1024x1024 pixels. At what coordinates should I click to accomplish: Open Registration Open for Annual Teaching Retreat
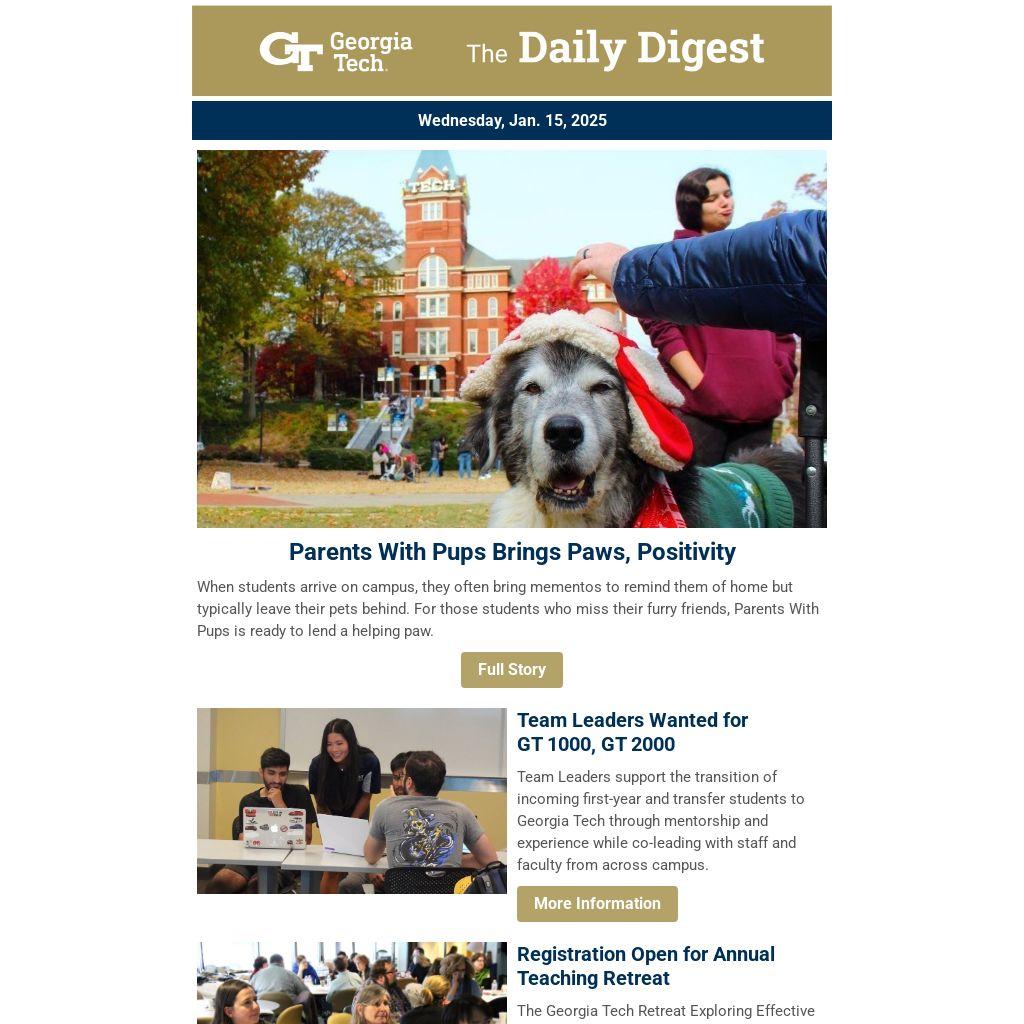tap(645, 966)
